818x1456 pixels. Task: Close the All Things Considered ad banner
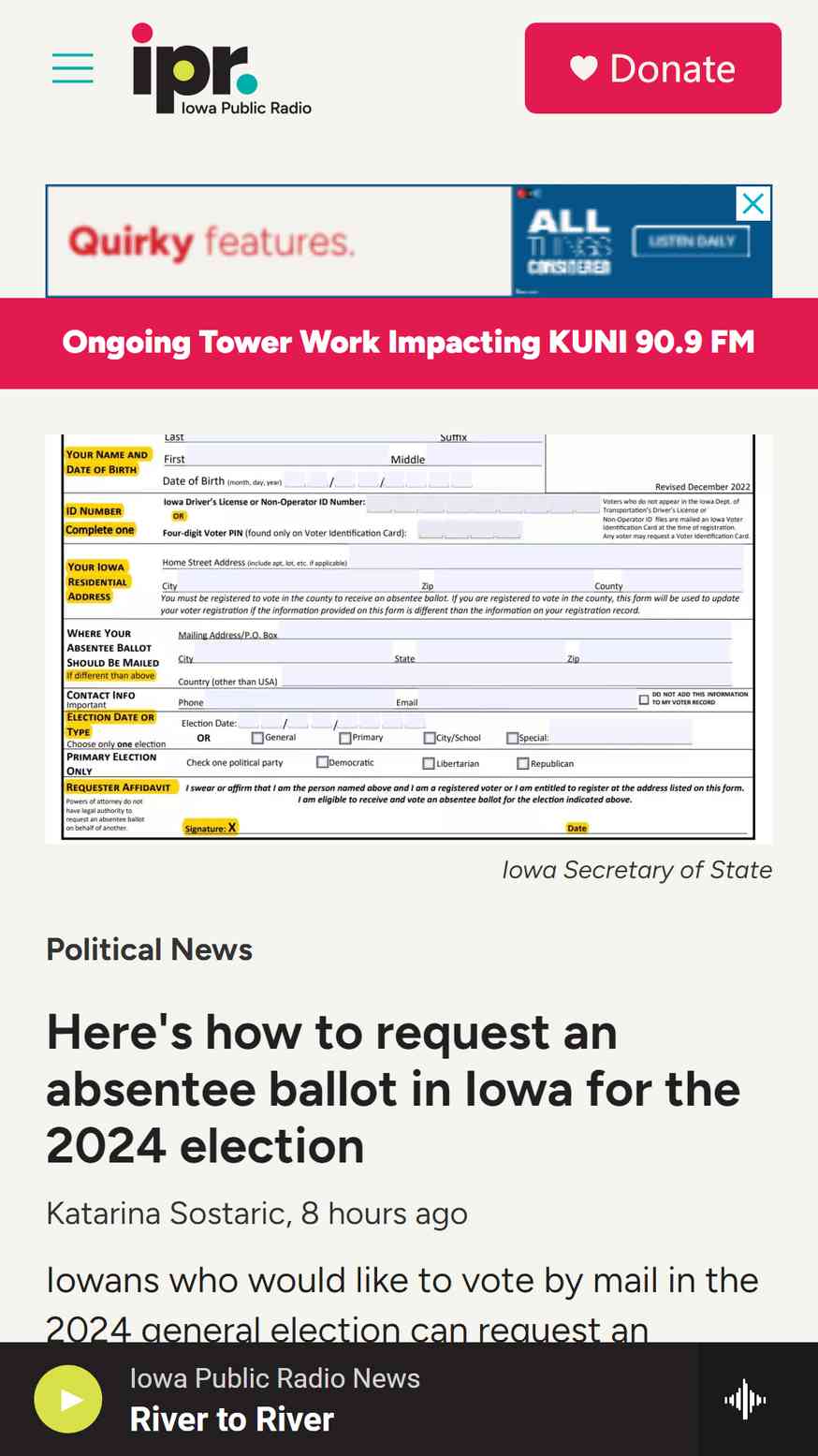click(x=753, y=203)
